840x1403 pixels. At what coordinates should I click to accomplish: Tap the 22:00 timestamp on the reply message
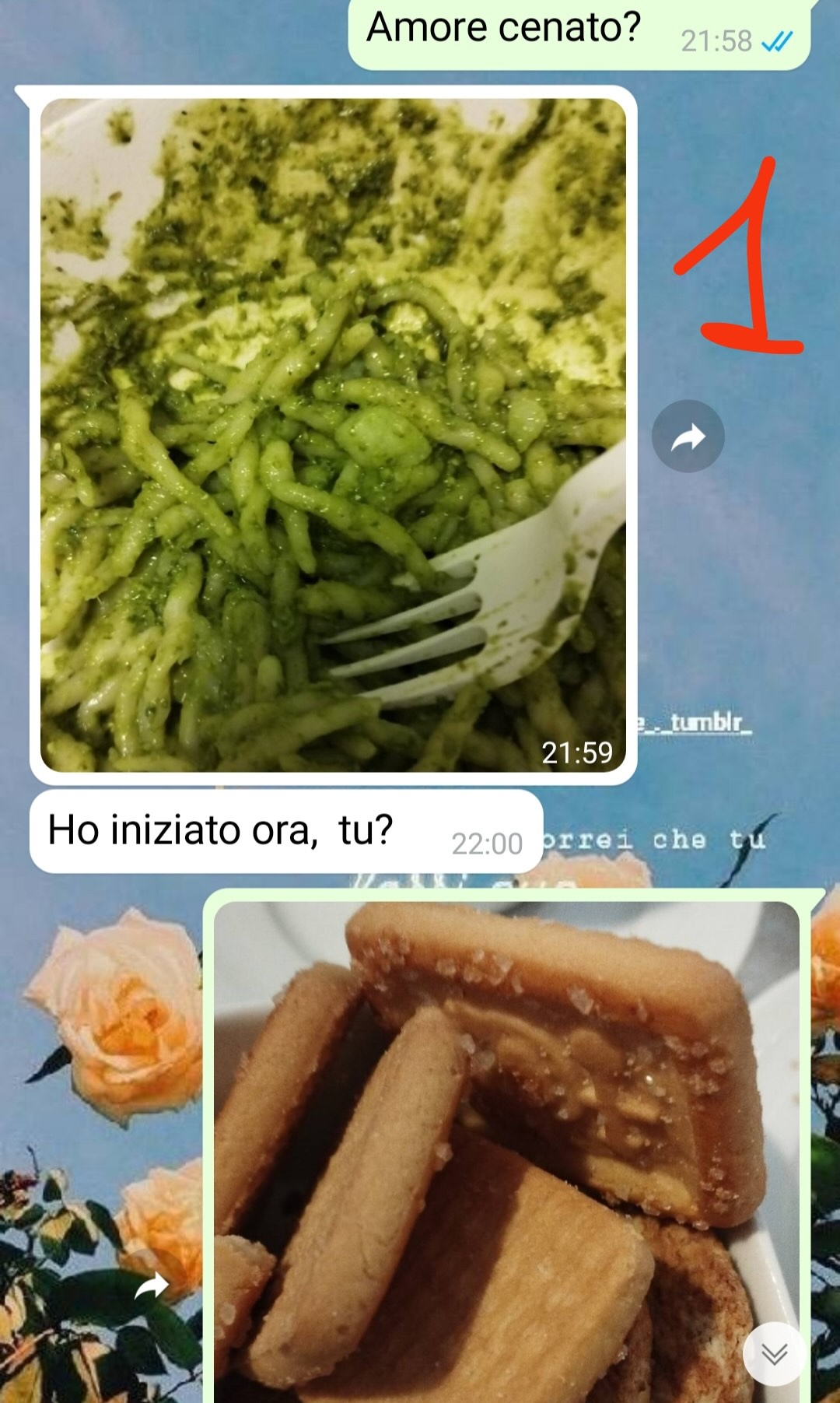click(488, 840)
